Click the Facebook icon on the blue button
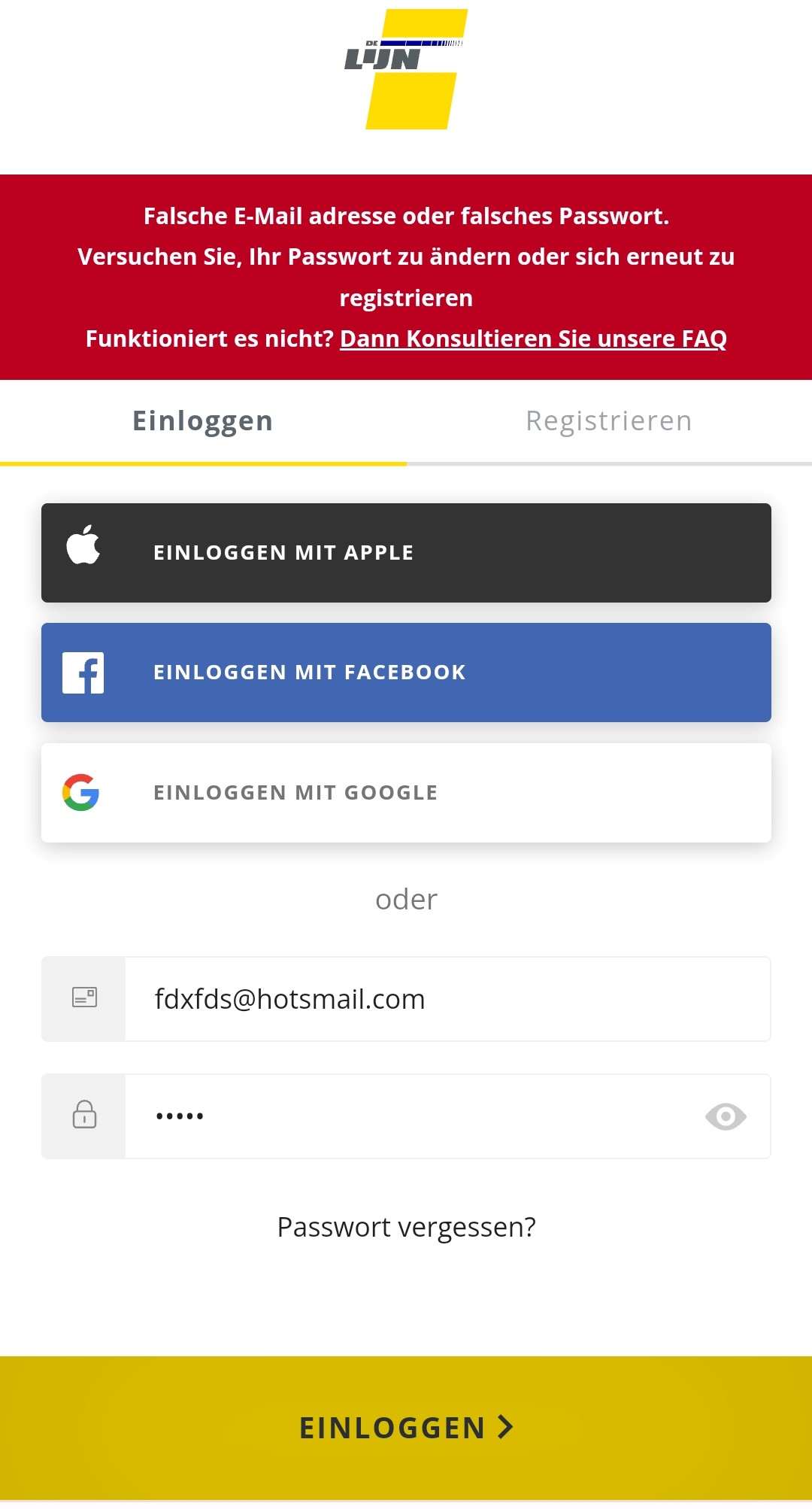 coord(83,673)
